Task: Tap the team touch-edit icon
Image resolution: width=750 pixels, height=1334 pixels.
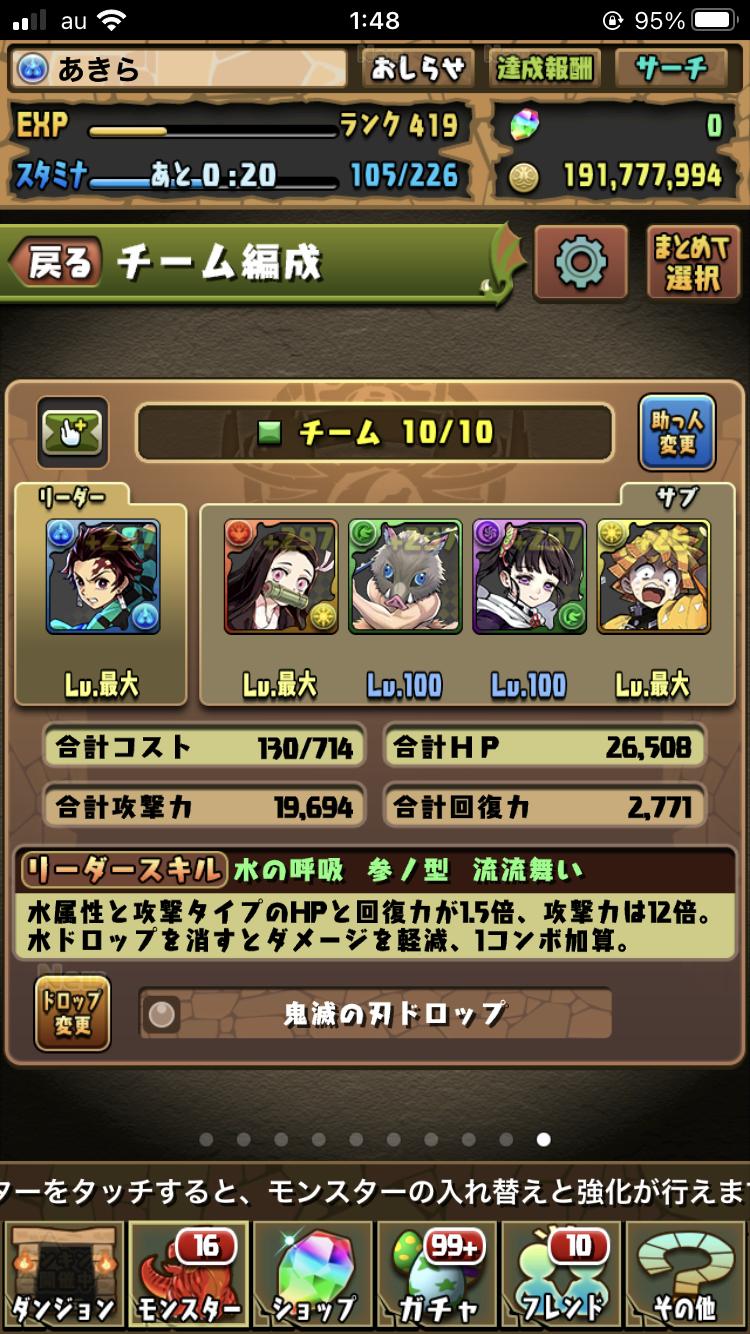Action: pos(72,432)
